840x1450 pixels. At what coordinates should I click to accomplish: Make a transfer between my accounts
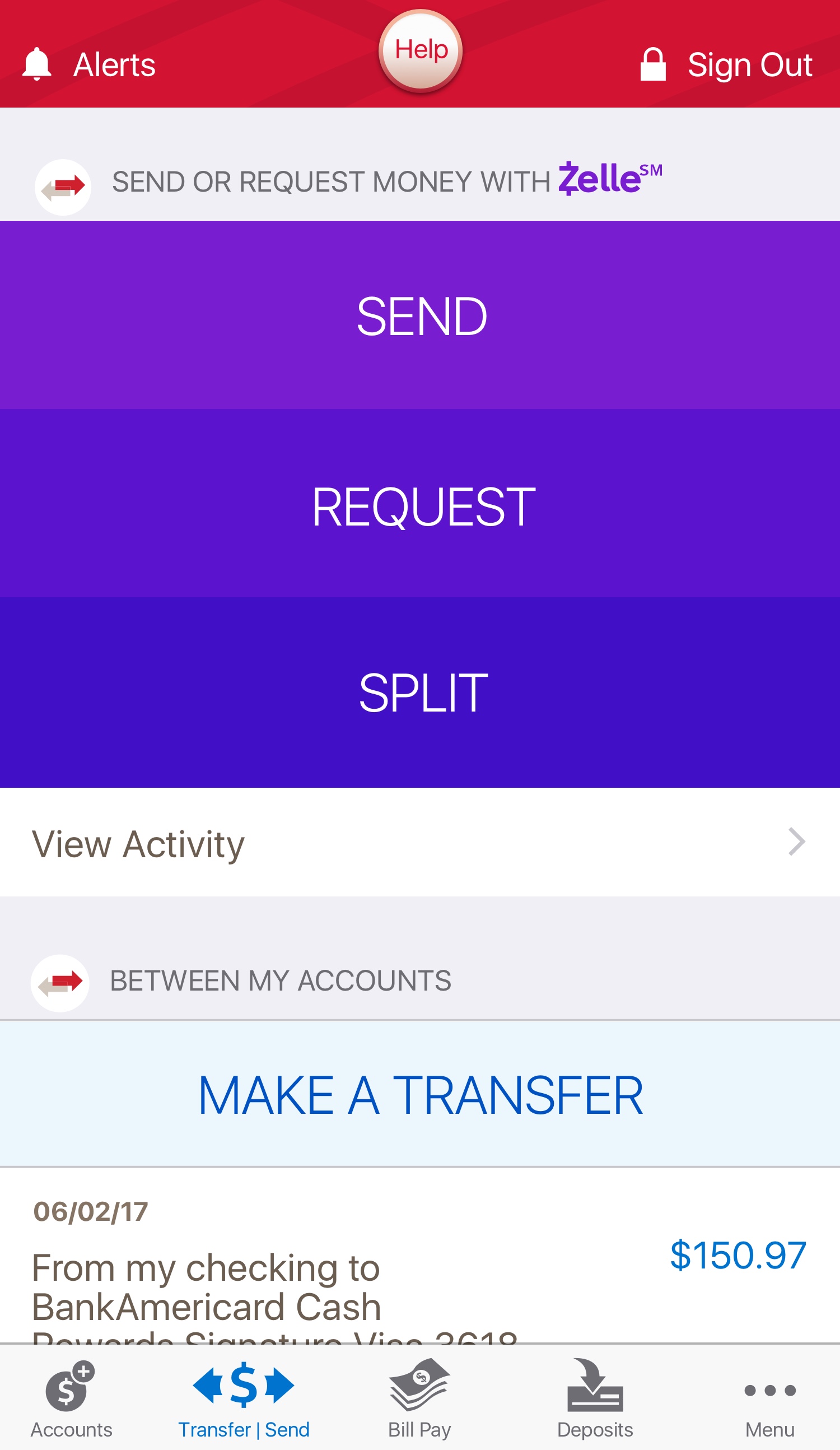coord(421,1095)
